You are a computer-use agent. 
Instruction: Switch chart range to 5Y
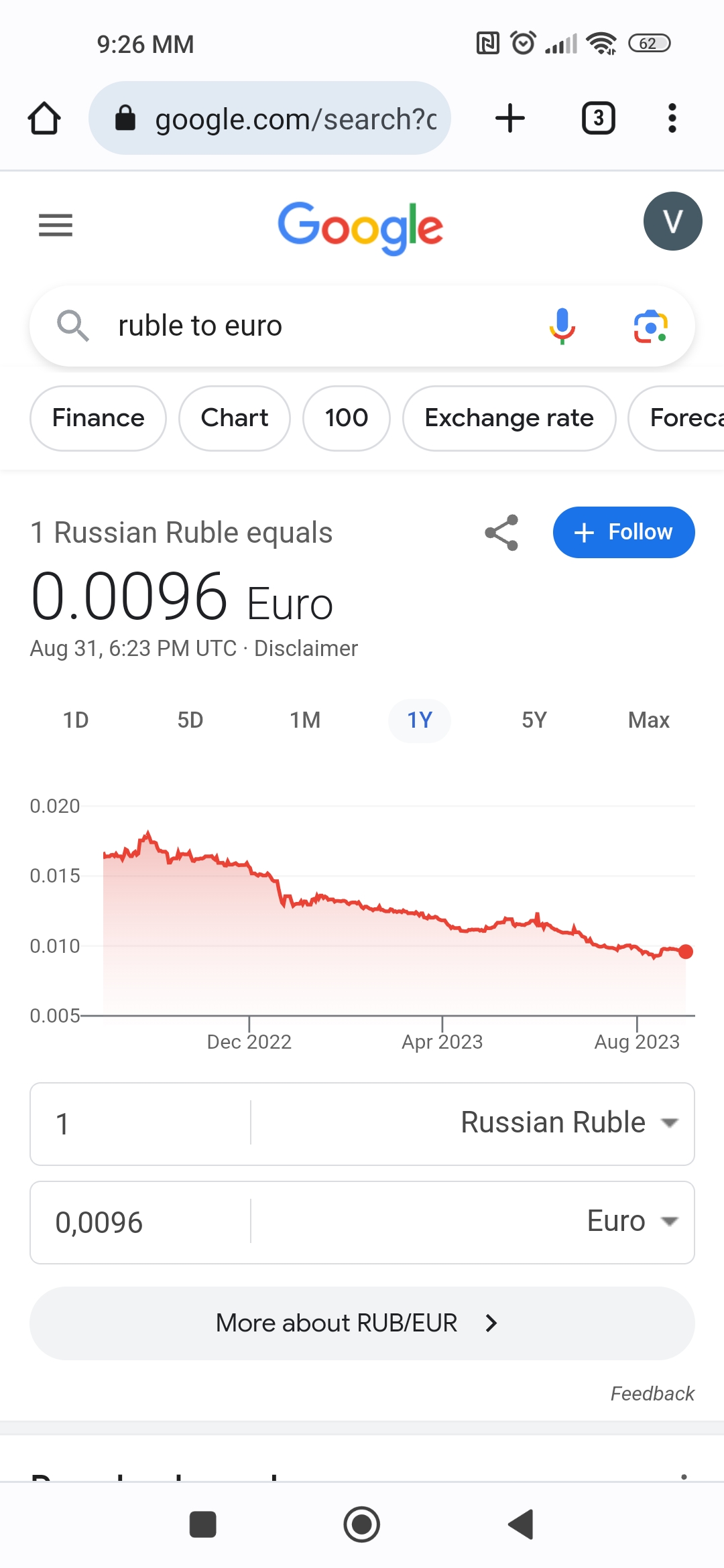[x=534, y=720]
